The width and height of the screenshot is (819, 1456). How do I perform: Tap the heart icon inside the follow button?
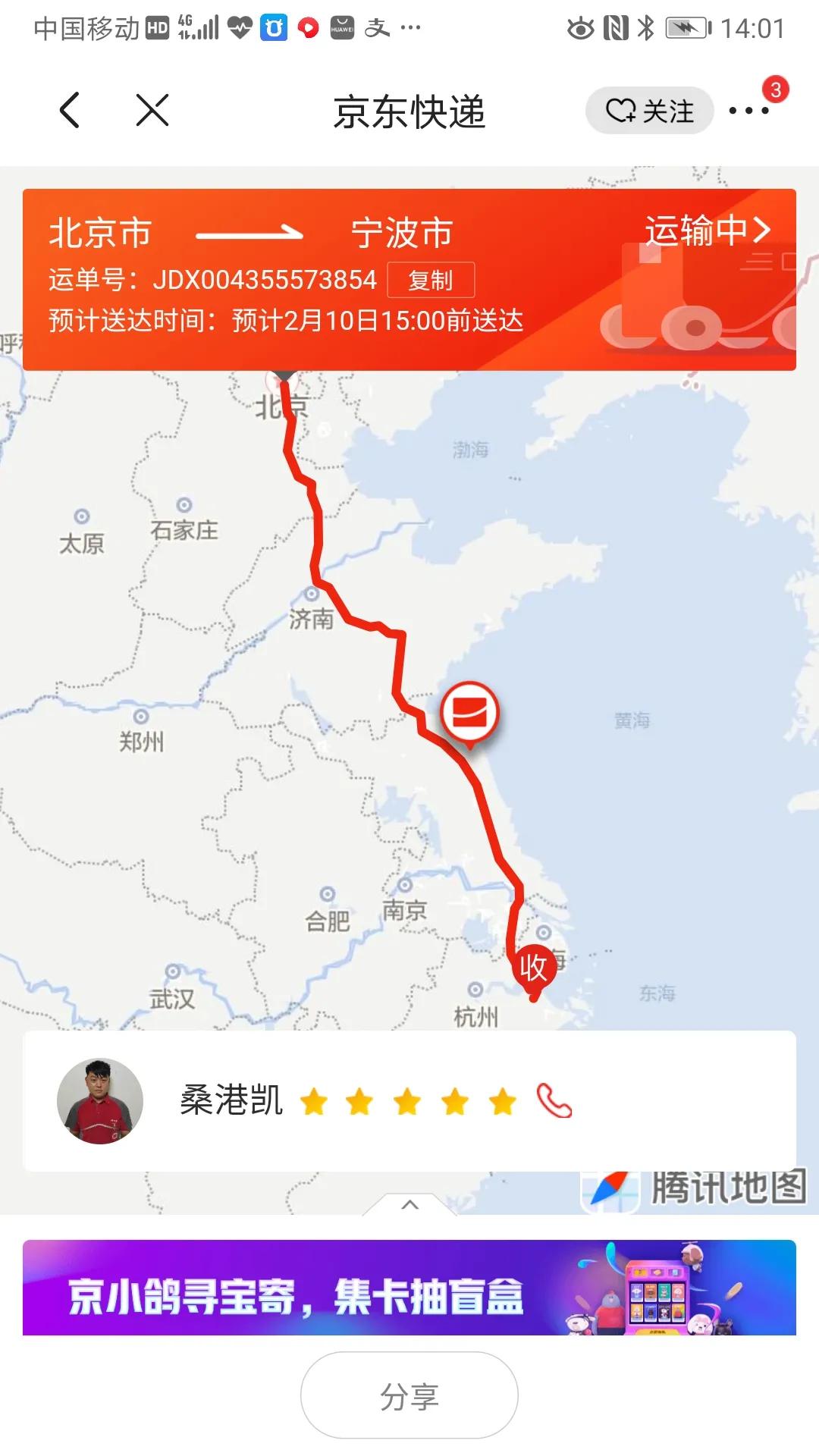tap(620, 110)
